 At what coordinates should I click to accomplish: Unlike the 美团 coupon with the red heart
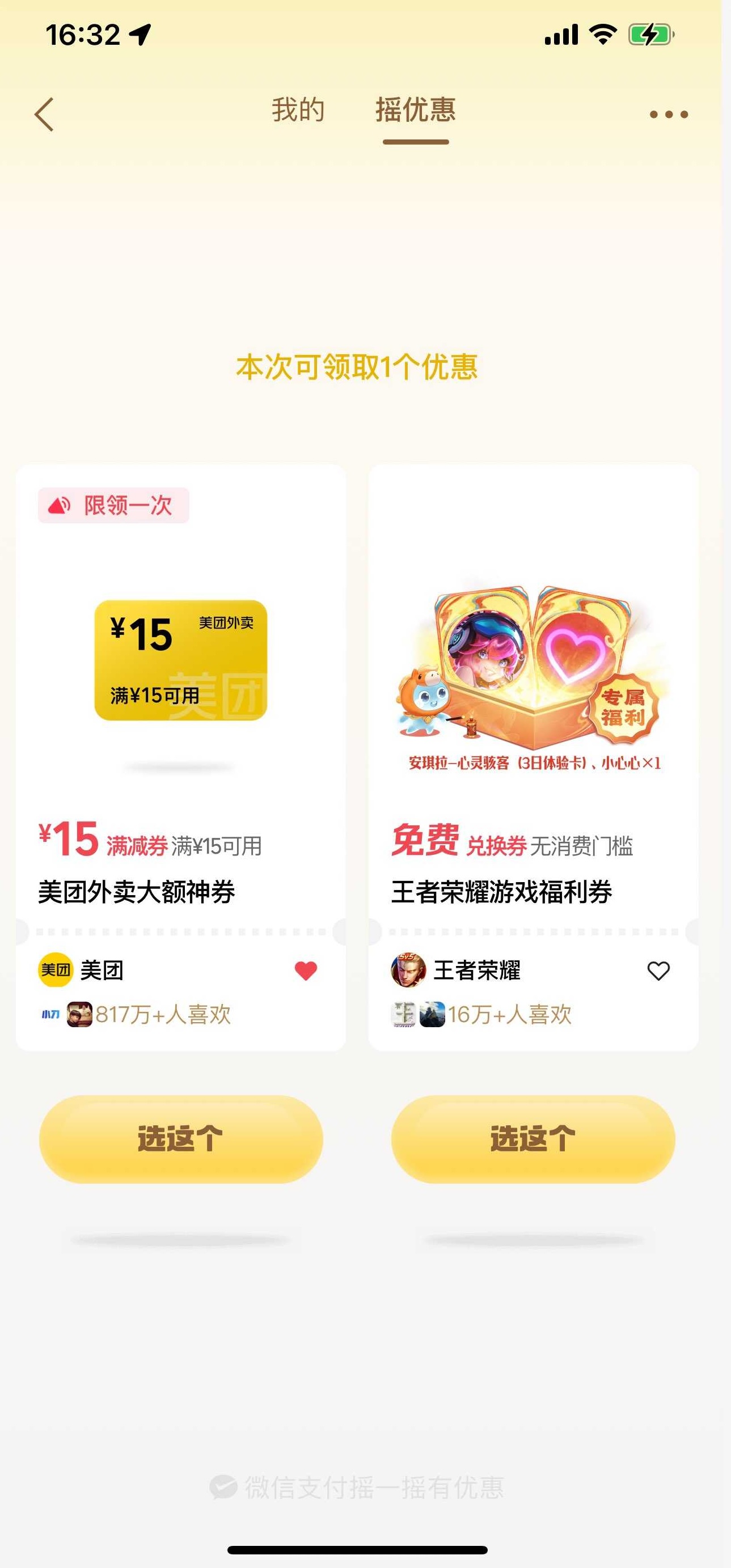coord(306,971)
